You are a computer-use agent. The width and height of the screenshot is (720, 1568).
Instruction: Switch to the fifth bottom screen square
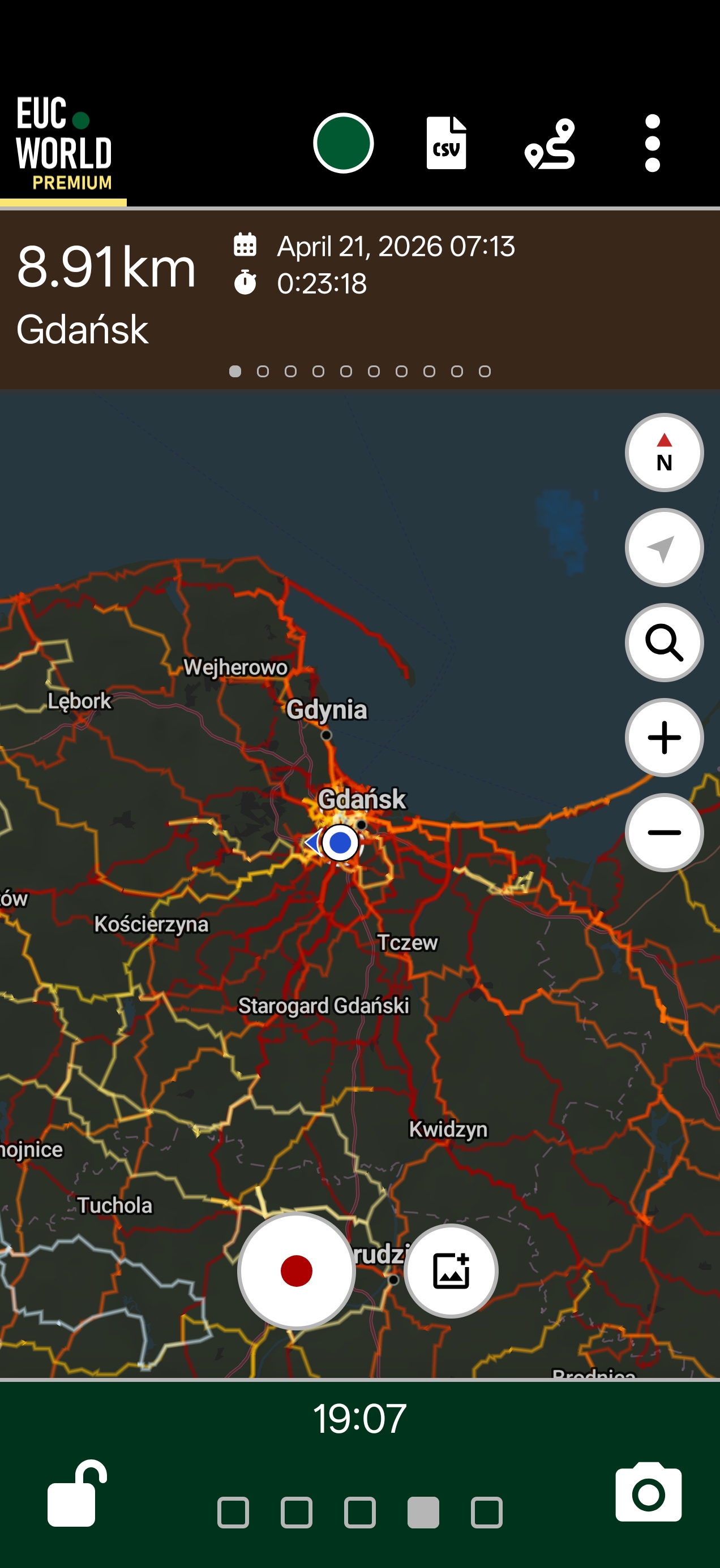point(487,1512)
